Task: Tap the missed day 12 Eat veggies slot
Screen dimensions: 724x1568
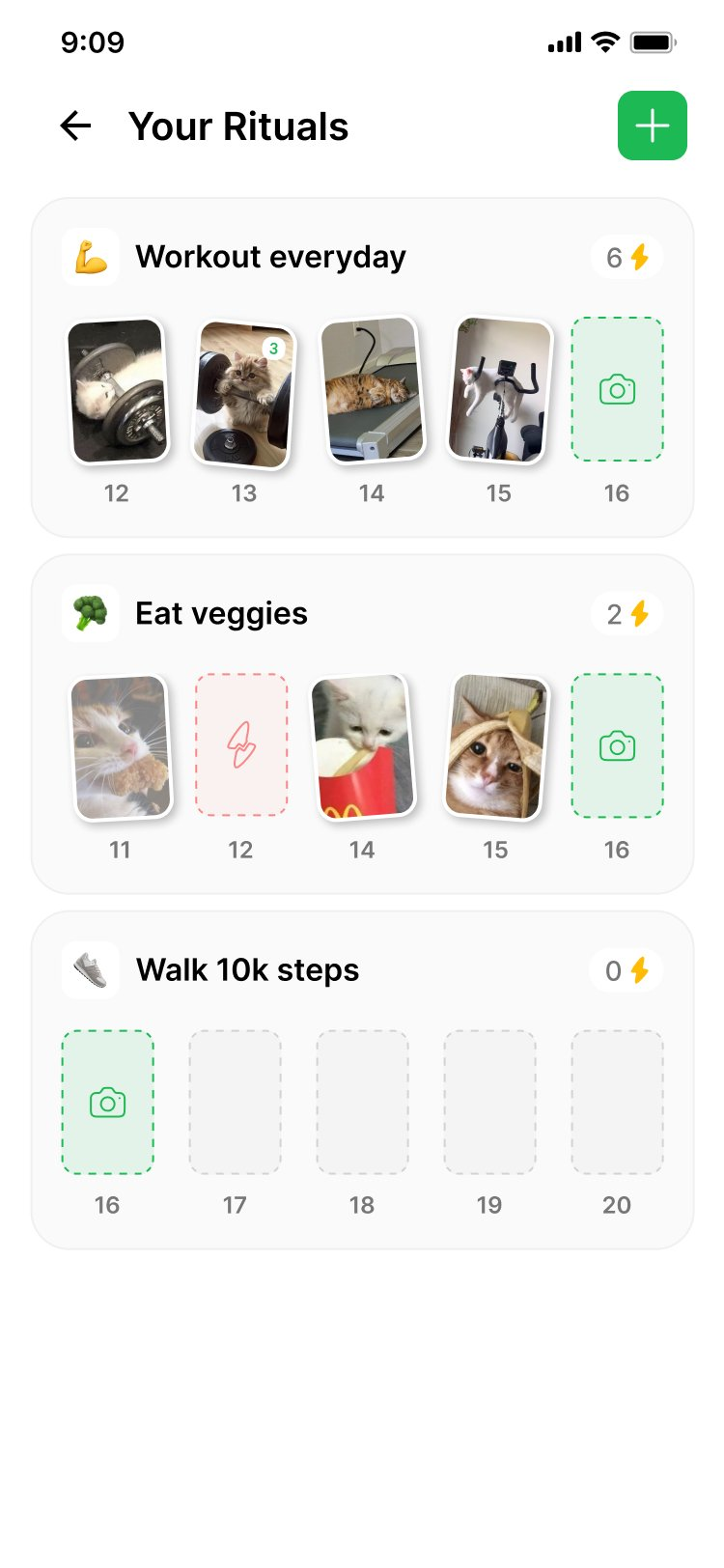Action: tap(241, 745)
